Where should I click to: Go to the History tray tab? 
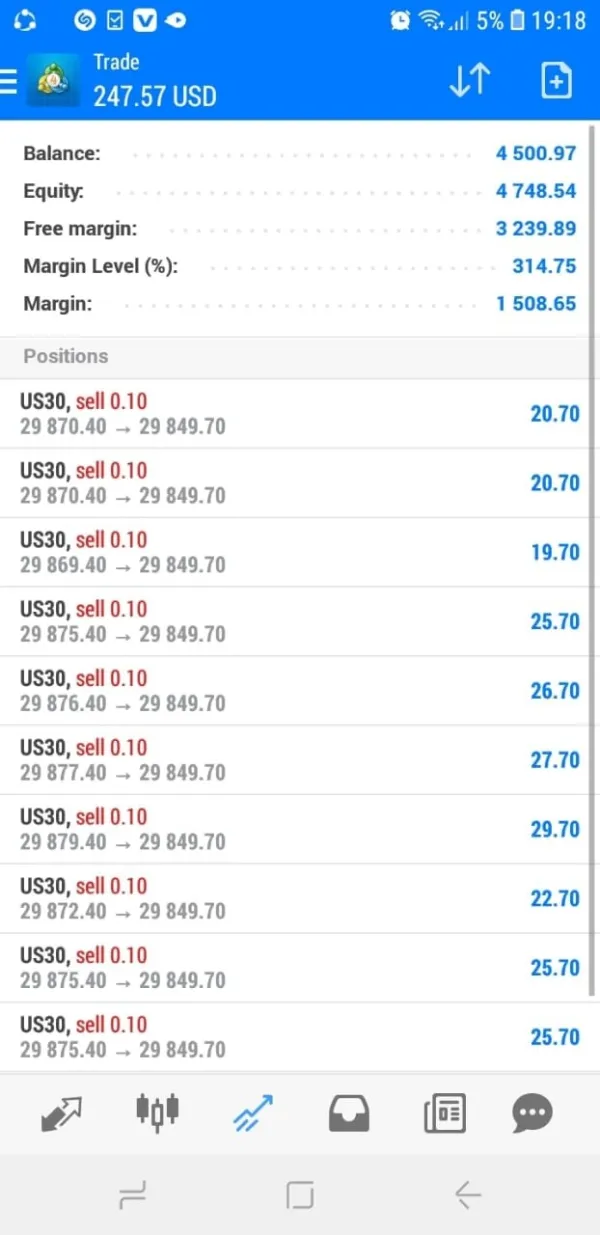coord(349,1113)
